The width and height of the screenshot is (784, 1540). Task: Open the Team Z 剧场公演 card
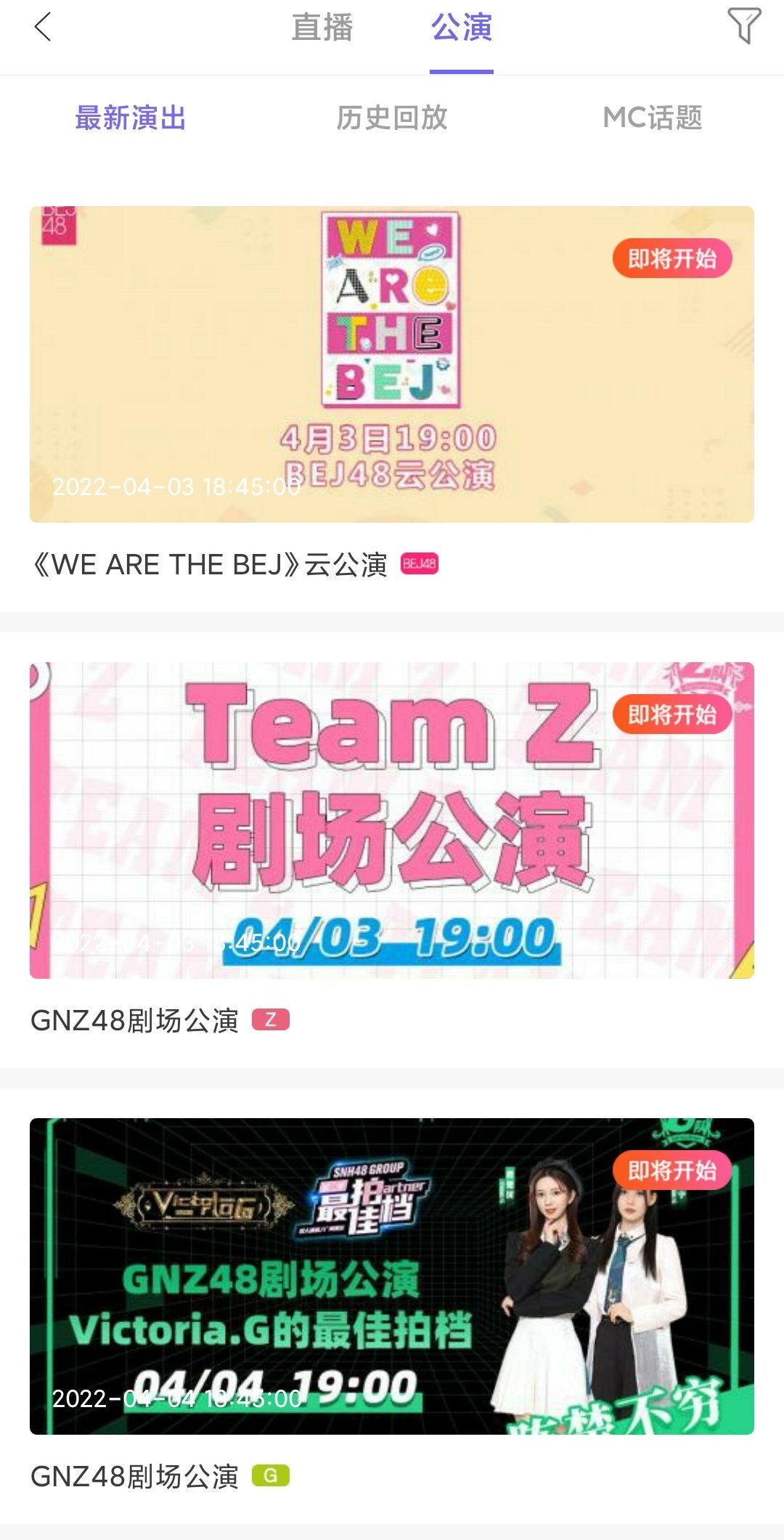tap(392, 820)
